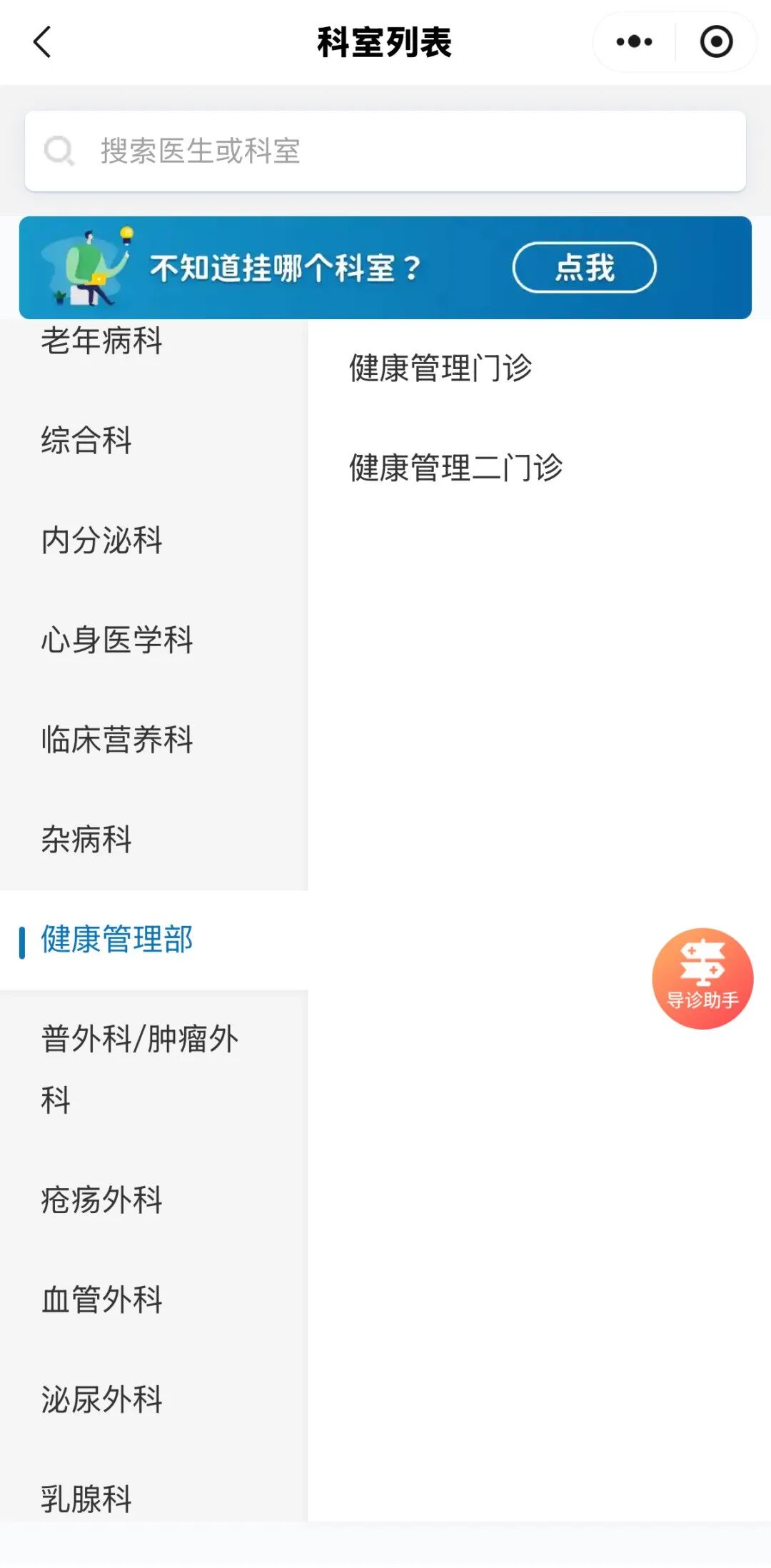Screen dimensions: 771x1568
Task: Open the mini program more options menu
Action: 634,42
